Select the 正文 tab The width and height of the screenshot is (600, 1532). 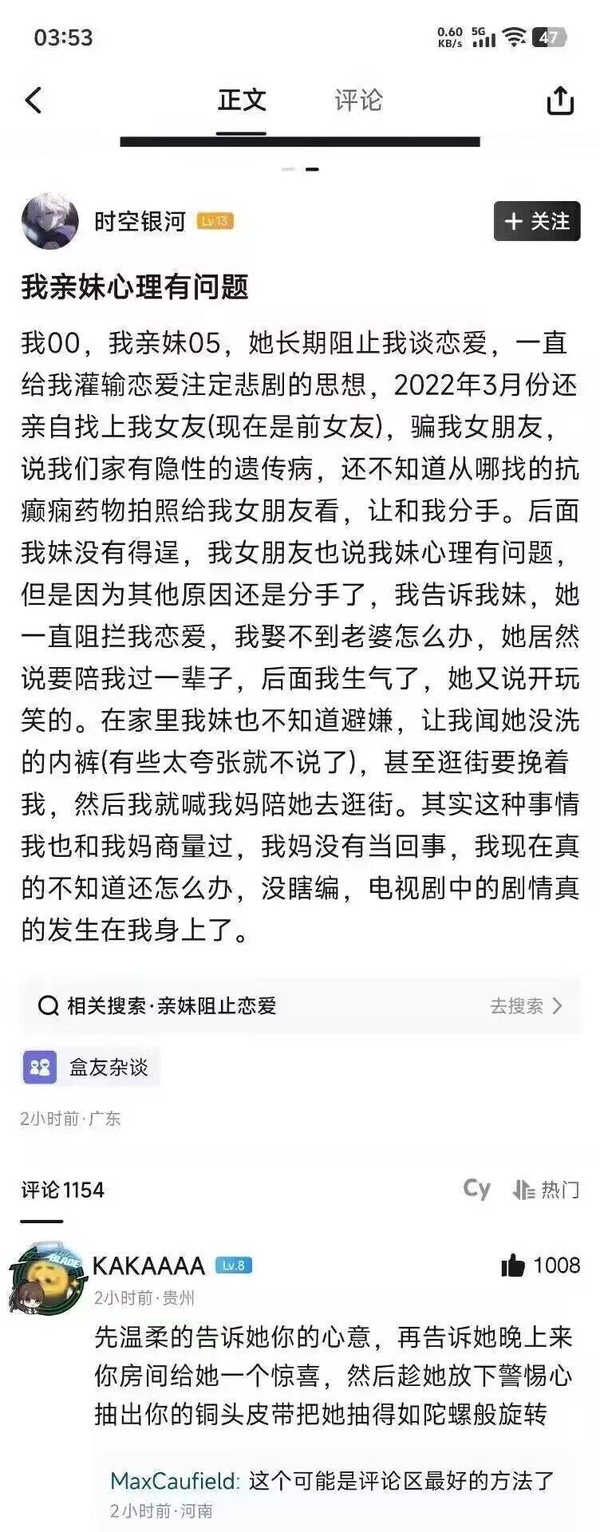click(x=242, y=100)
